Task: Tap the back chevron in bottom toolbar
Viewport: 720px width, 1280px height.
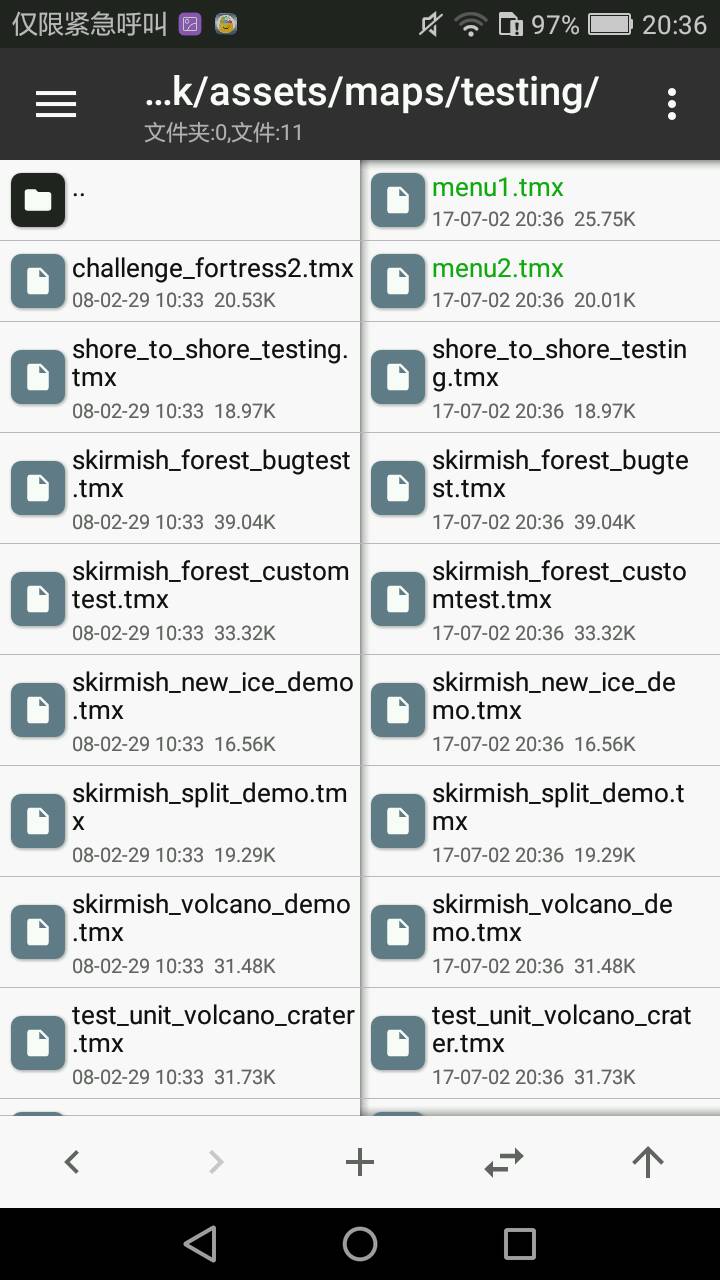Action: click(x=72, y=1162)
